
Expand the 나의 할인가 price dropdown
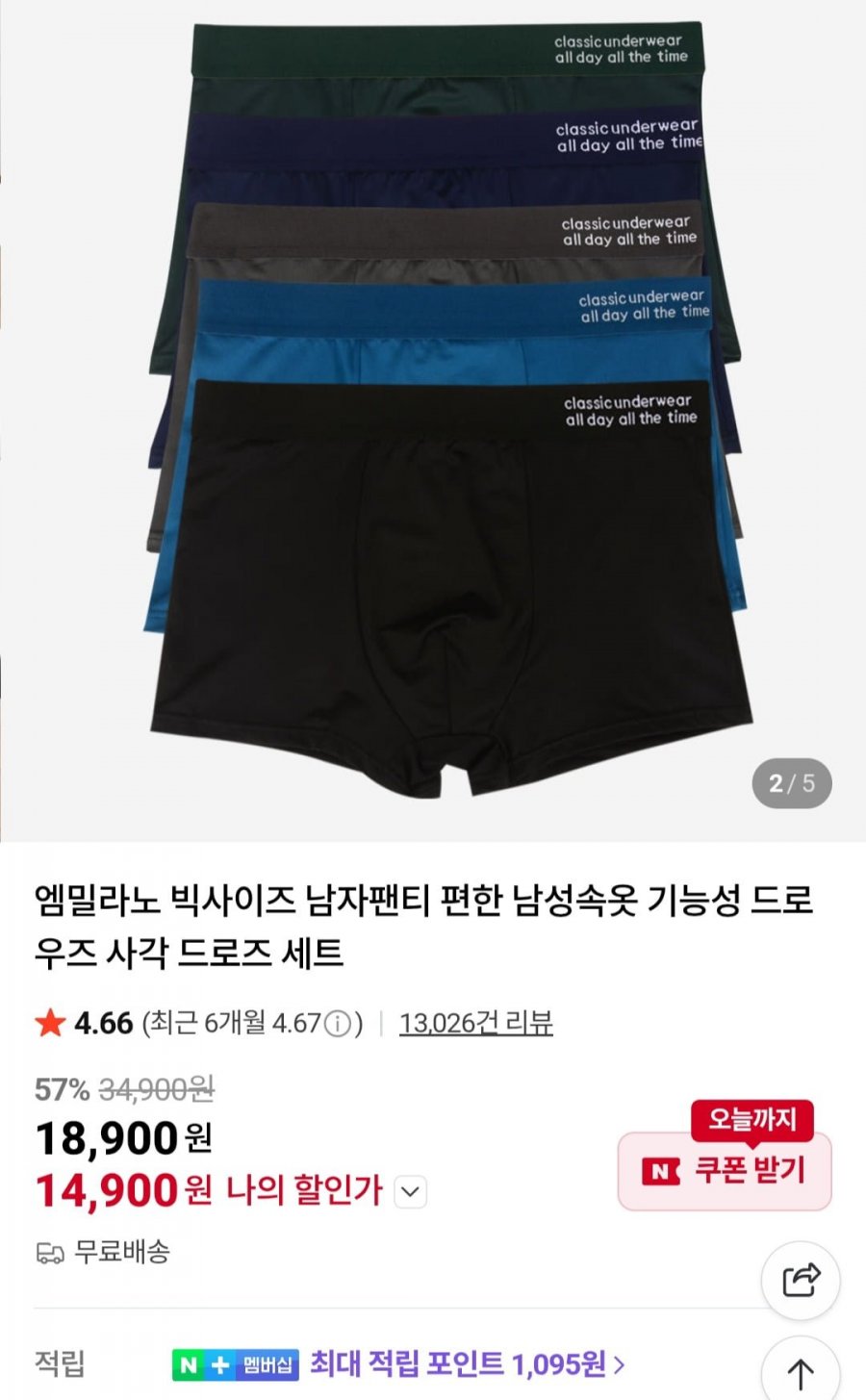pos(410,1192)
